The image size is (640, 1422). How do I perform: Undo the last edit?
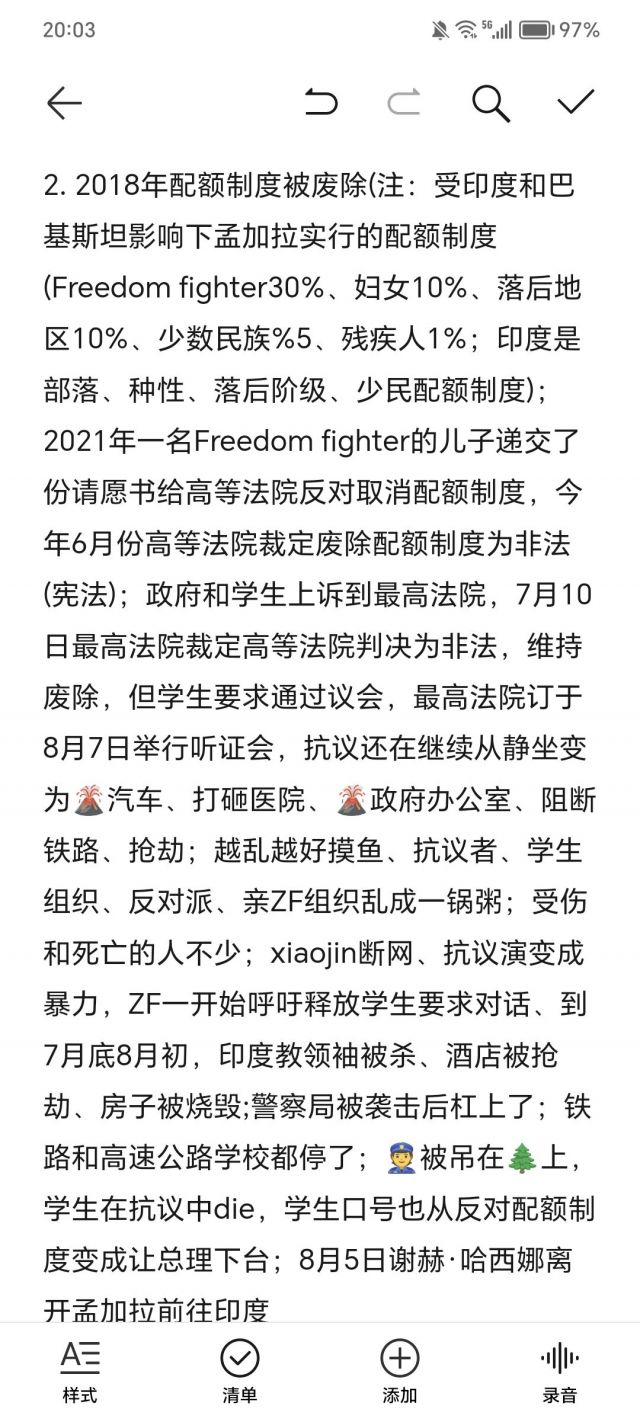(321, 102)
